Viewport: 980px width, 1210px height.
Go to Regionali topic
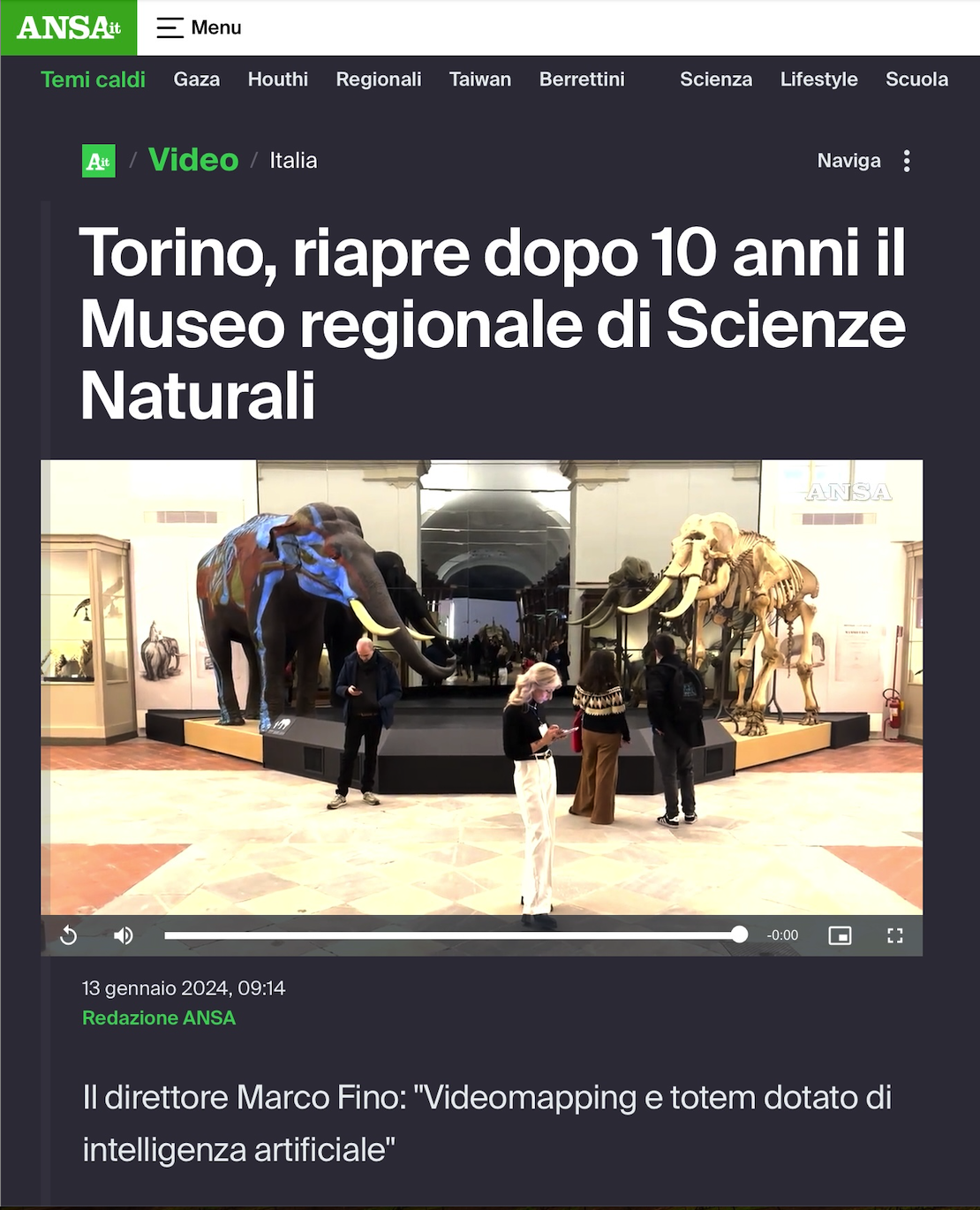tap(378, 79)
